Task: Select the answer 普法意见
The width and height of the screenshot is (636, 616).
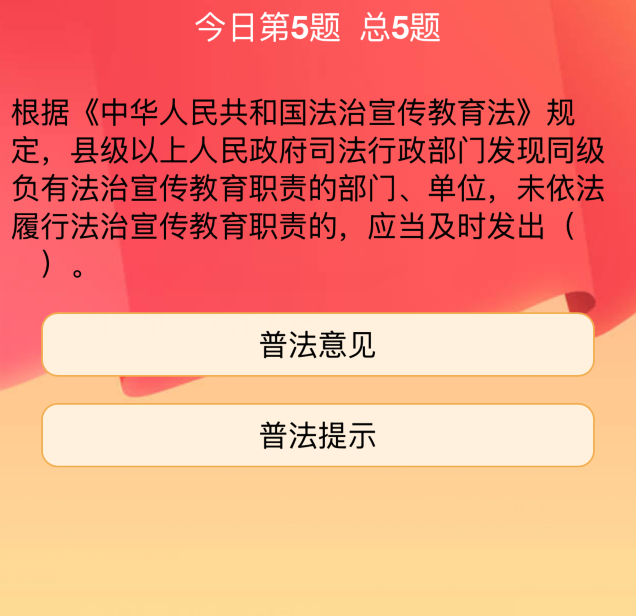Action: point(318,345)
